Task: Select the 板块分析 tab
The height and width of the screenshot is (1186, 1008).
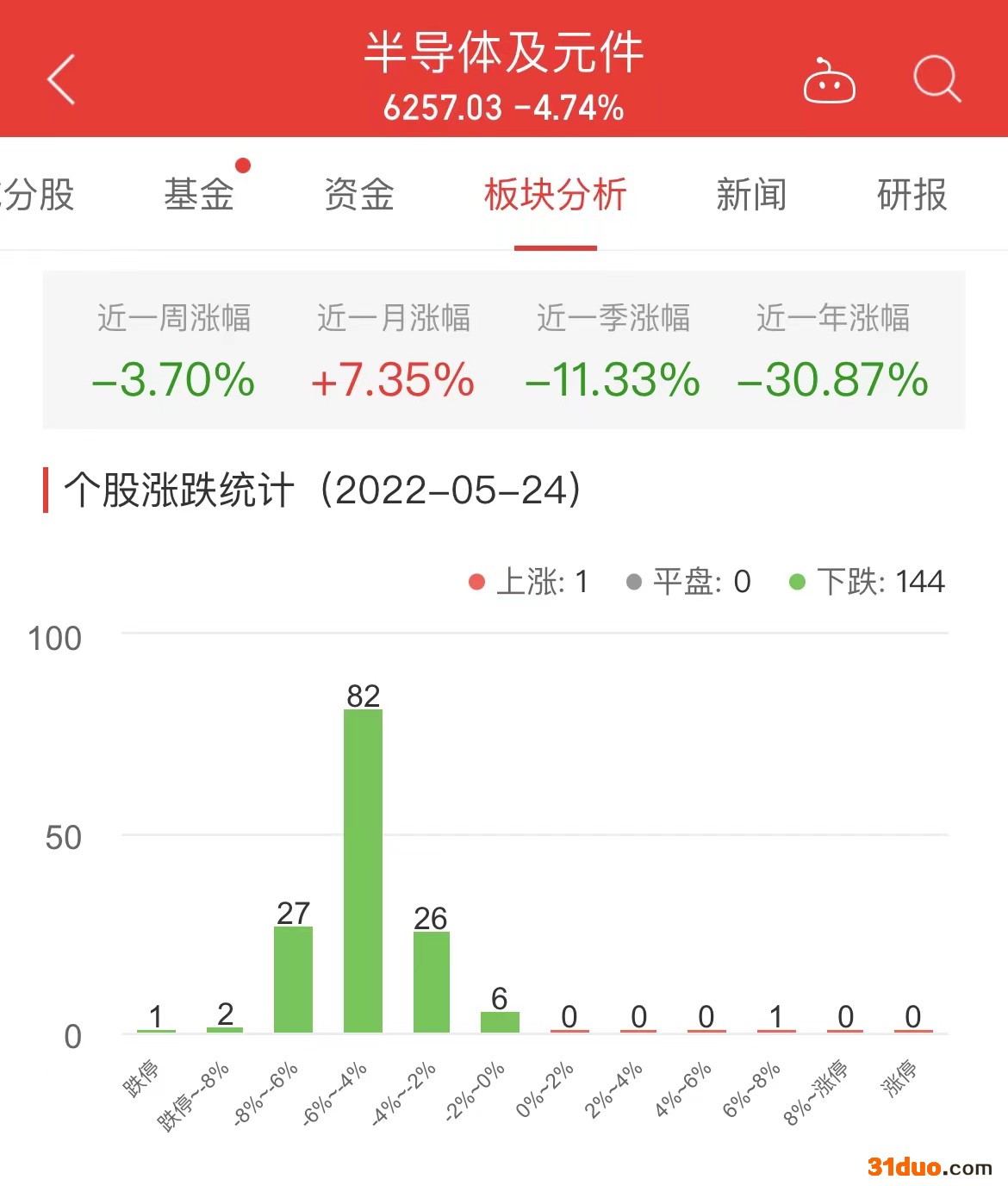Action: (555, 195)
